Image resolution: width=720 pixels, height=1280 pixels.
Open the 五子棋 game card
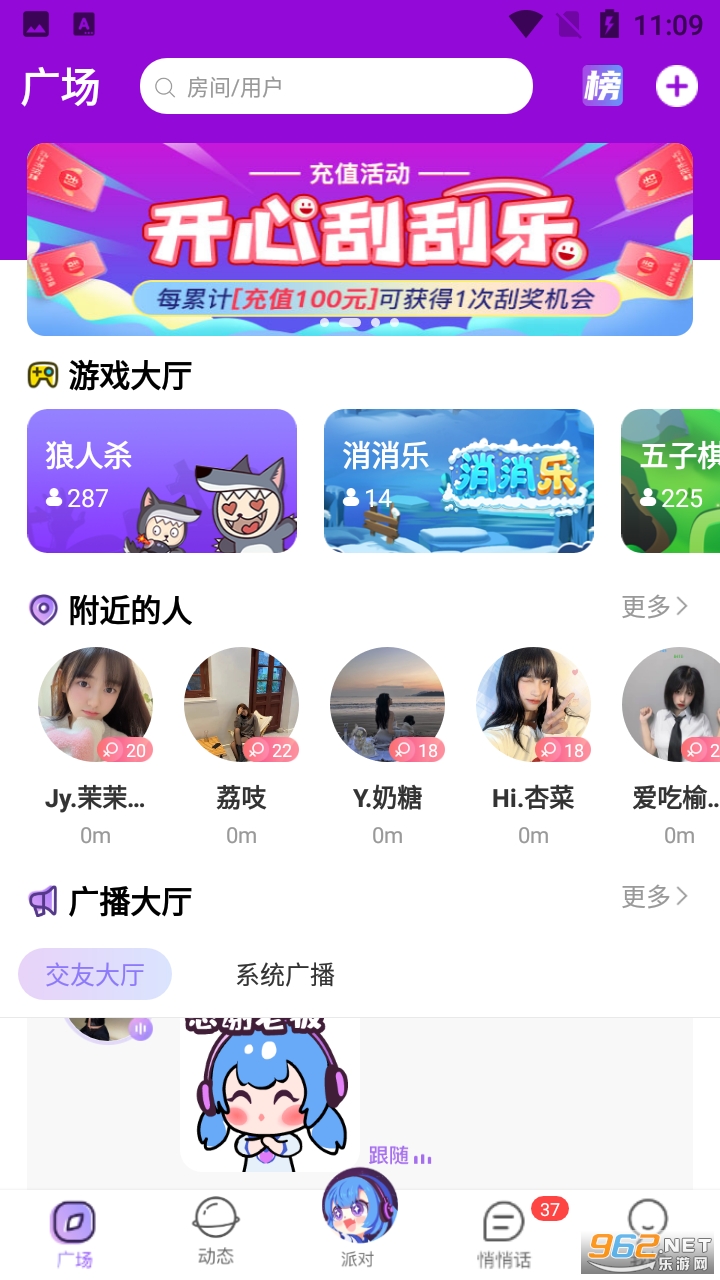click(x=672, y=481)
